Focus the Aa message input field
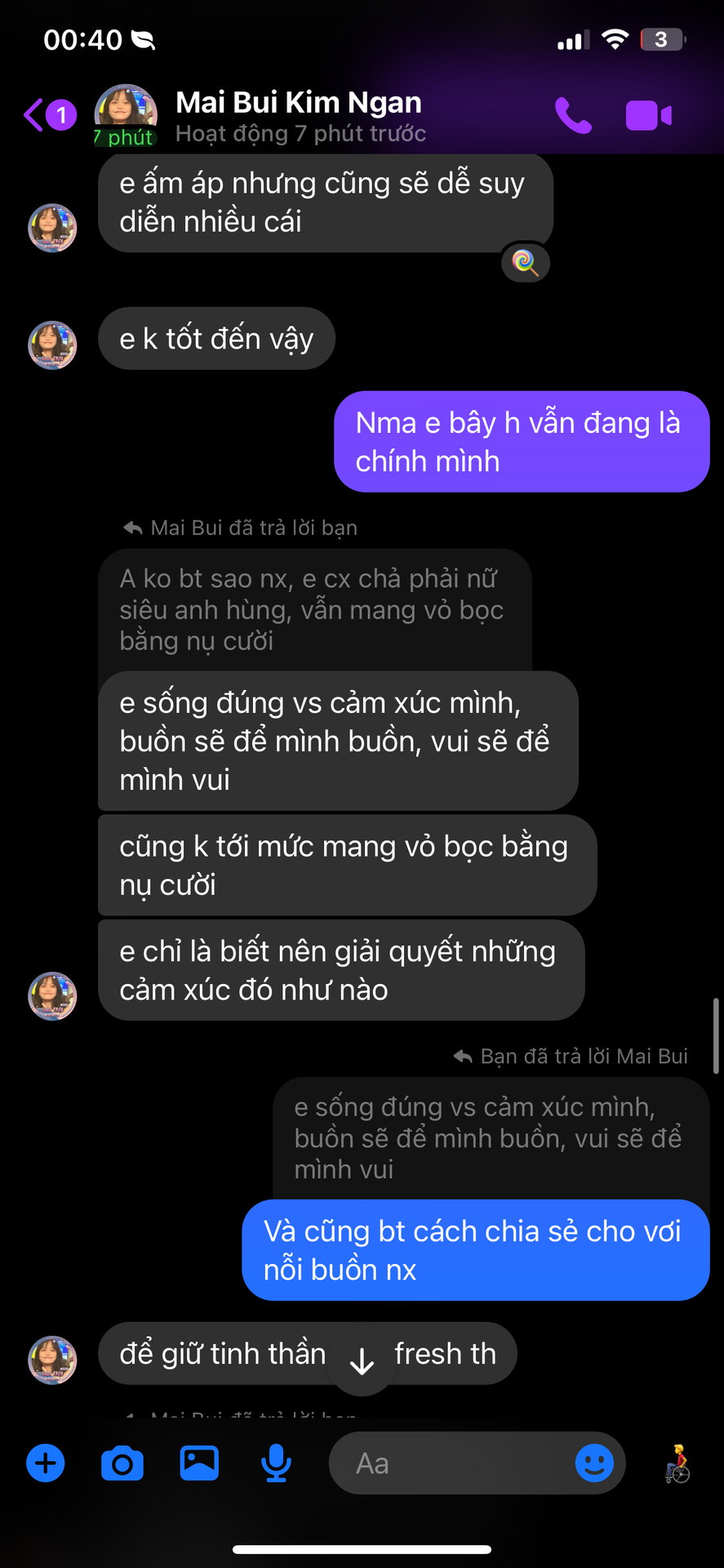Image resolution: width=724 pixels, height=1568 pixels. pyautogui.click(x=449, y=1463)
